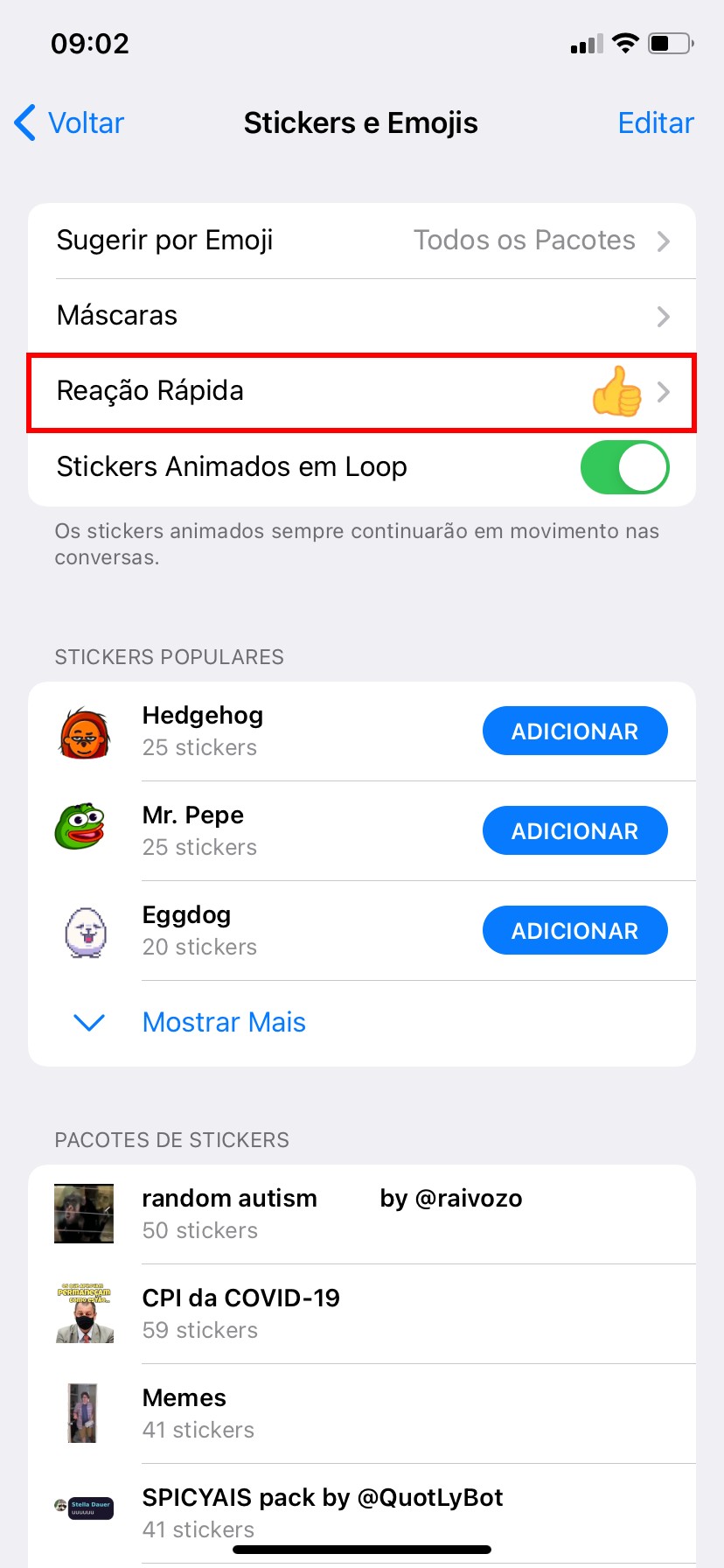Add the Mr. Pepe sticker pack
The height and width of the screenshot is (1568, 724).
(574, 831)
